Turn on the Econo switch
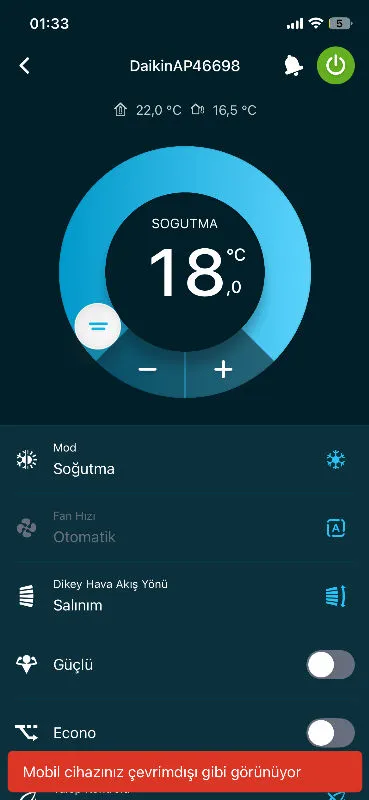 pos(330,733)
